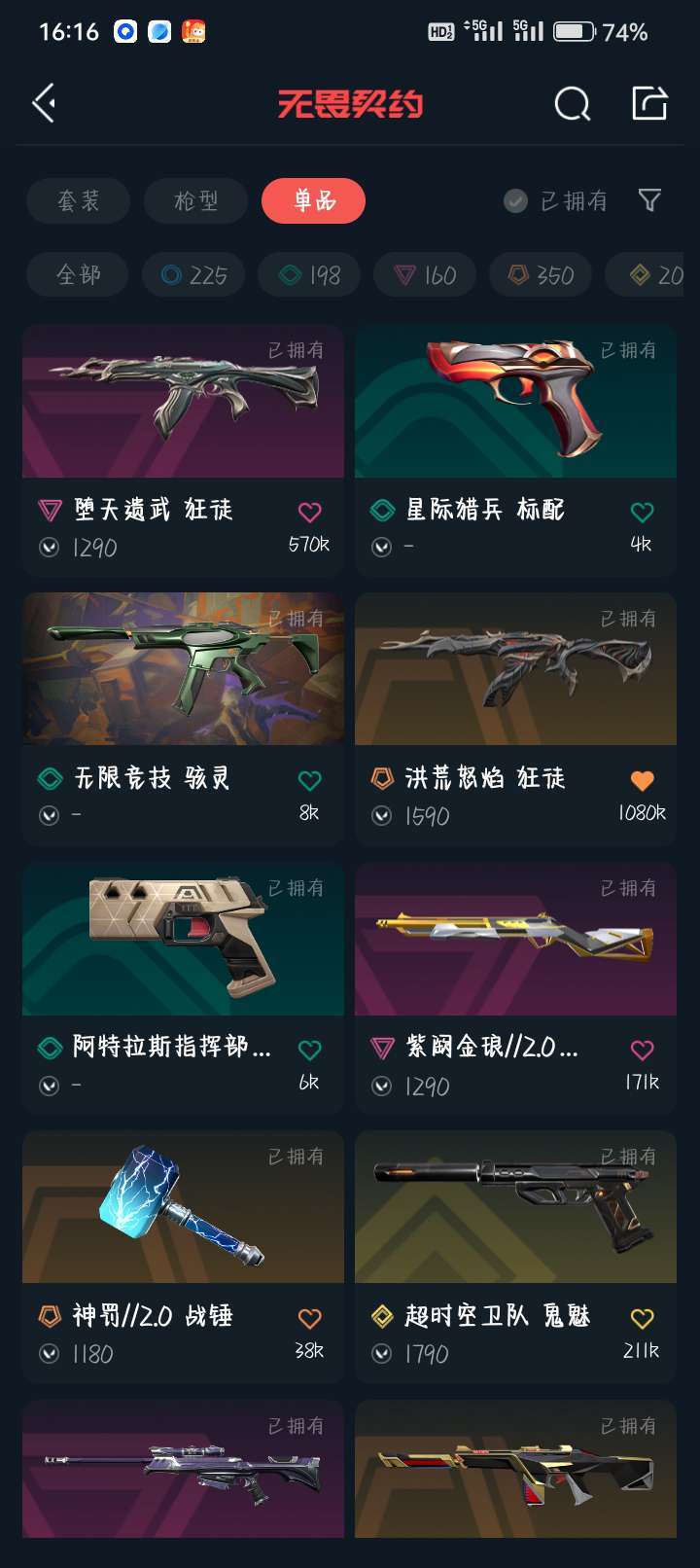Like the 超时空卫队 鬼魅 skin

coord(642,1318)
